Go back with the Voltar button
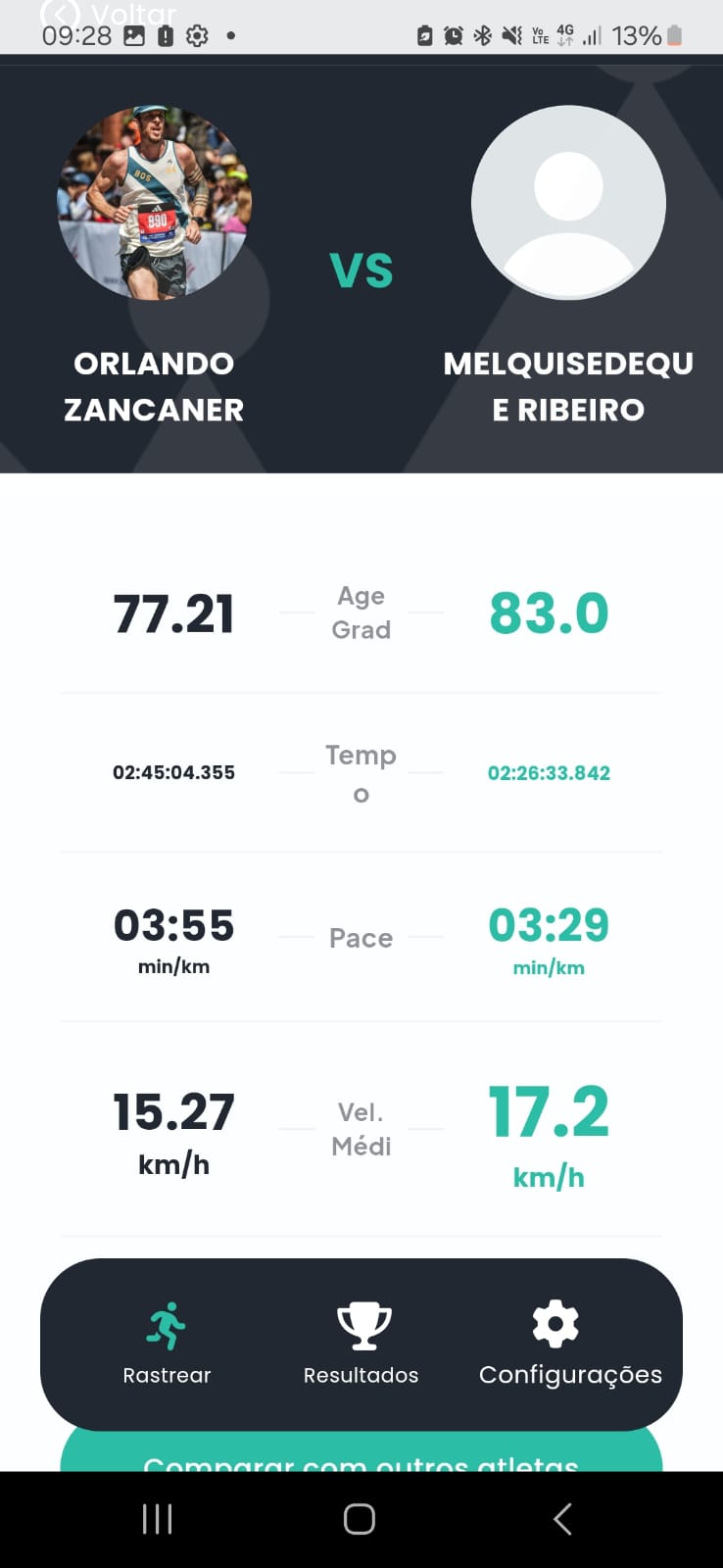This screenshot has width=723, height=1568. coord(108,14)
